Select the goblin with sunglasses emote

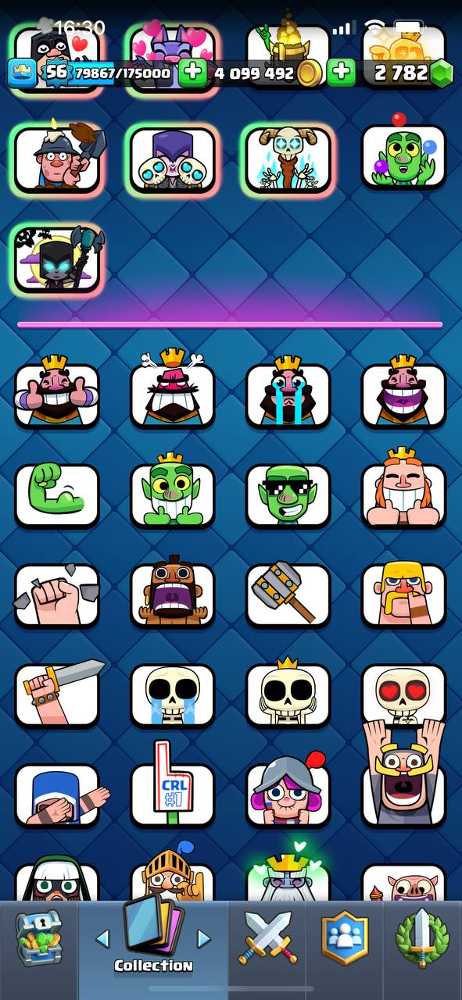(x=288, y=495)
